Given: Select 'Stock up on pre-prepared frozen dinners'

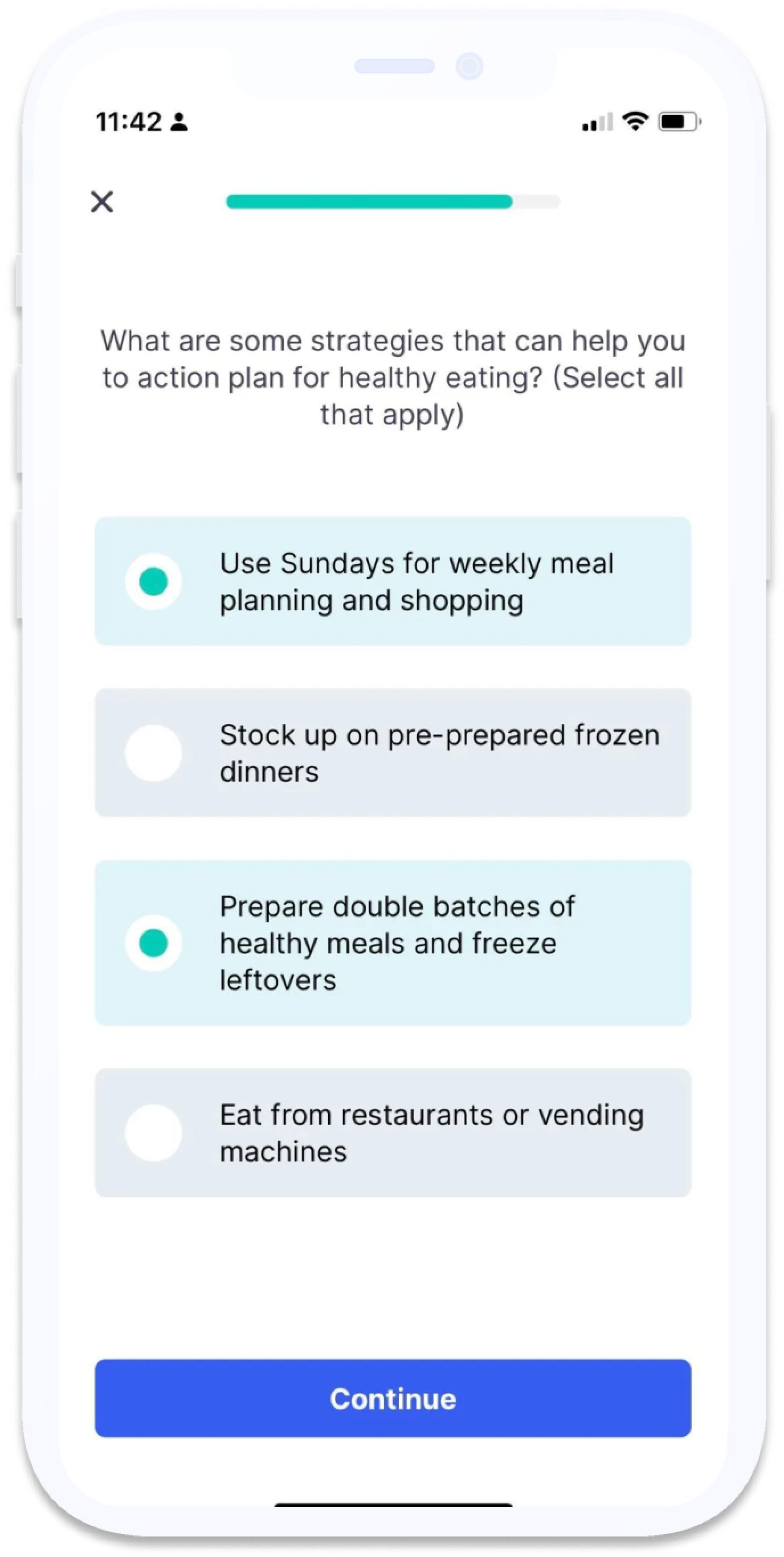Looking at the screenshot, I should (153, 753).
